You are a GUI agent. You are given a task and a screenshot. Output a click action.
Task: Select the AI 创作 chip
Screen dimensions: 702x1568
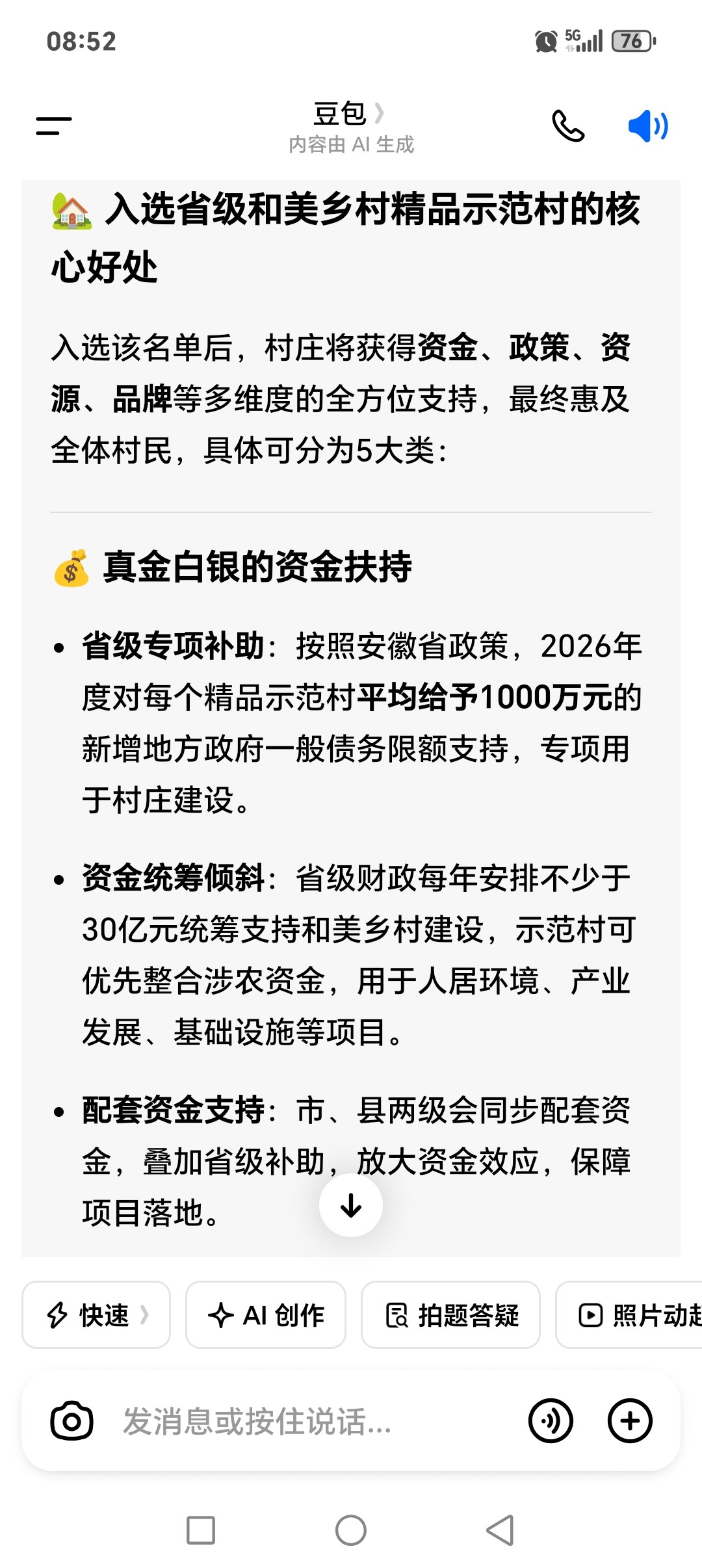(266, 1314)
